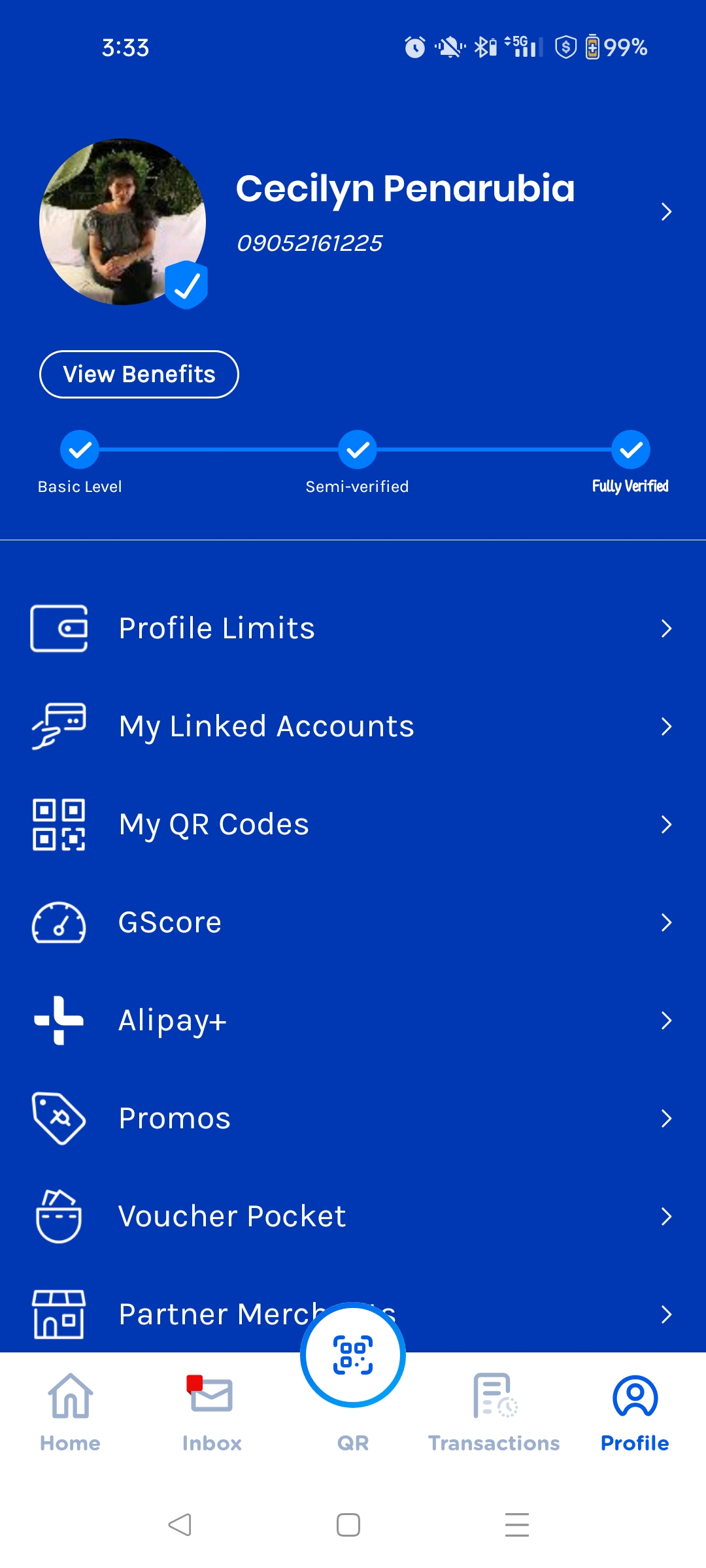Go to My Linked Accounts
The width and height of the screenshot is (706, 1568).
click(x=353, y=727)
